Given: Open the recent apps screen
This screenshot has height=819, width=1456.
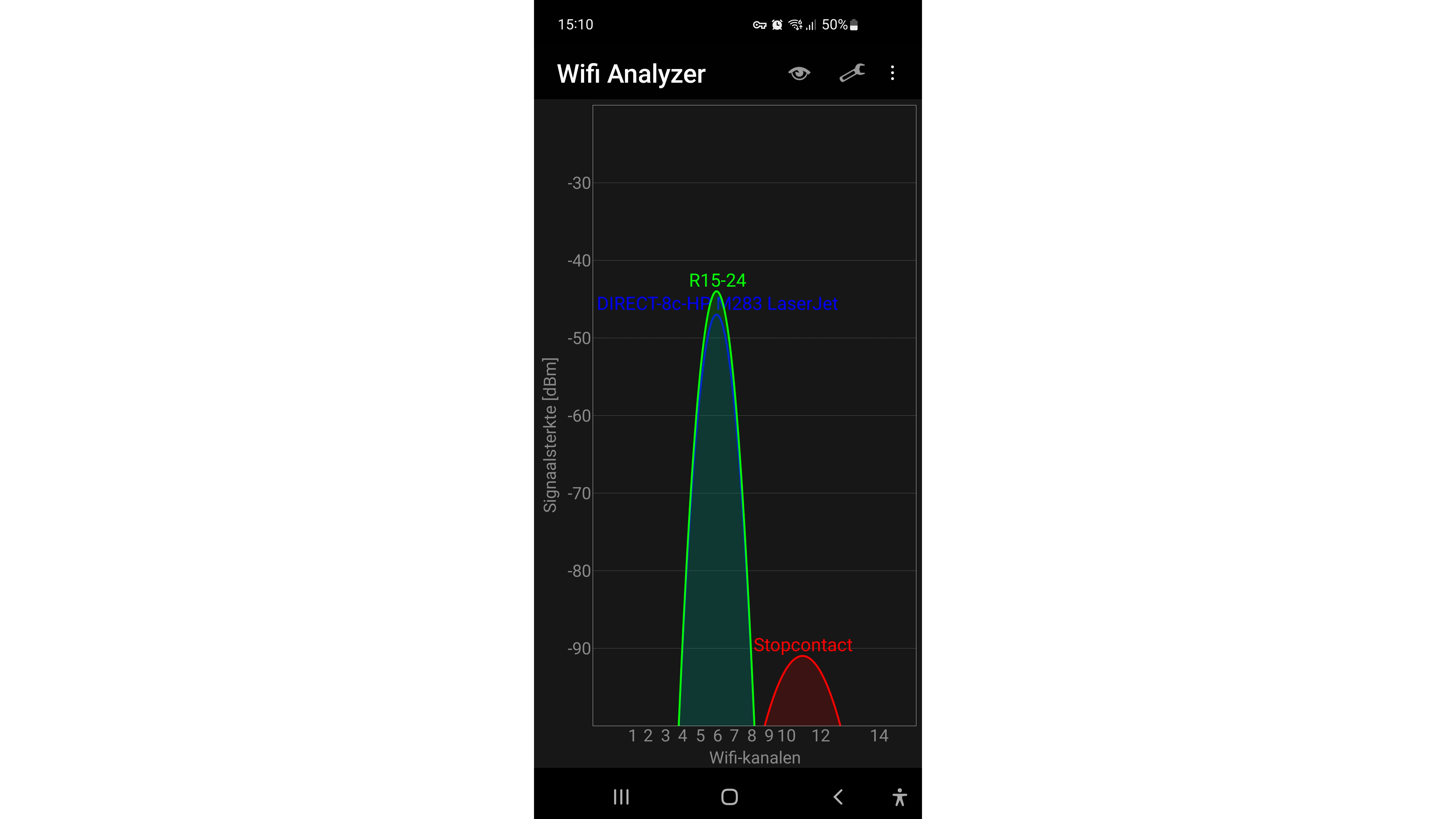Looking at the screenshot, I should tap(621, 797).
